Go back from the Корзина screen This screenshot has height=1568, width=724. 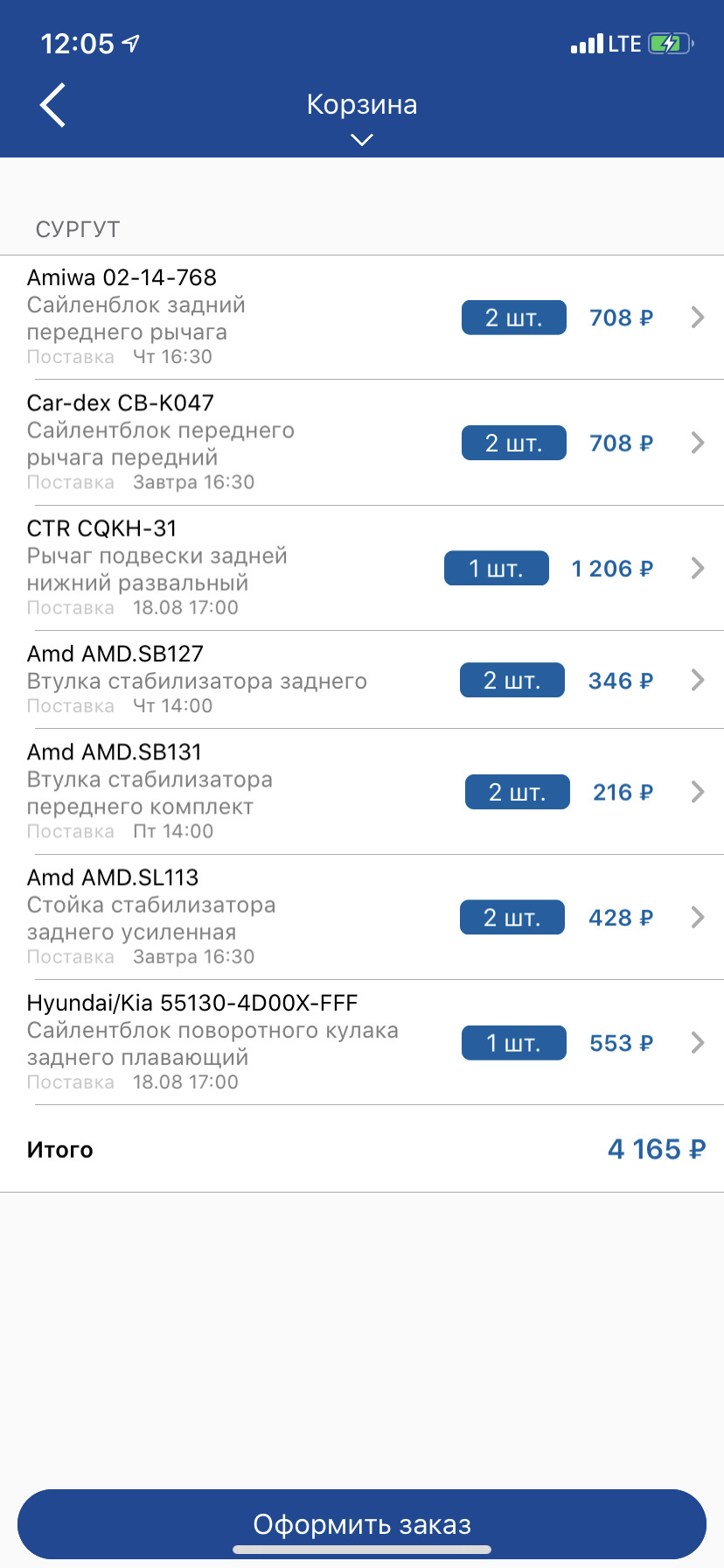point(52,106)
